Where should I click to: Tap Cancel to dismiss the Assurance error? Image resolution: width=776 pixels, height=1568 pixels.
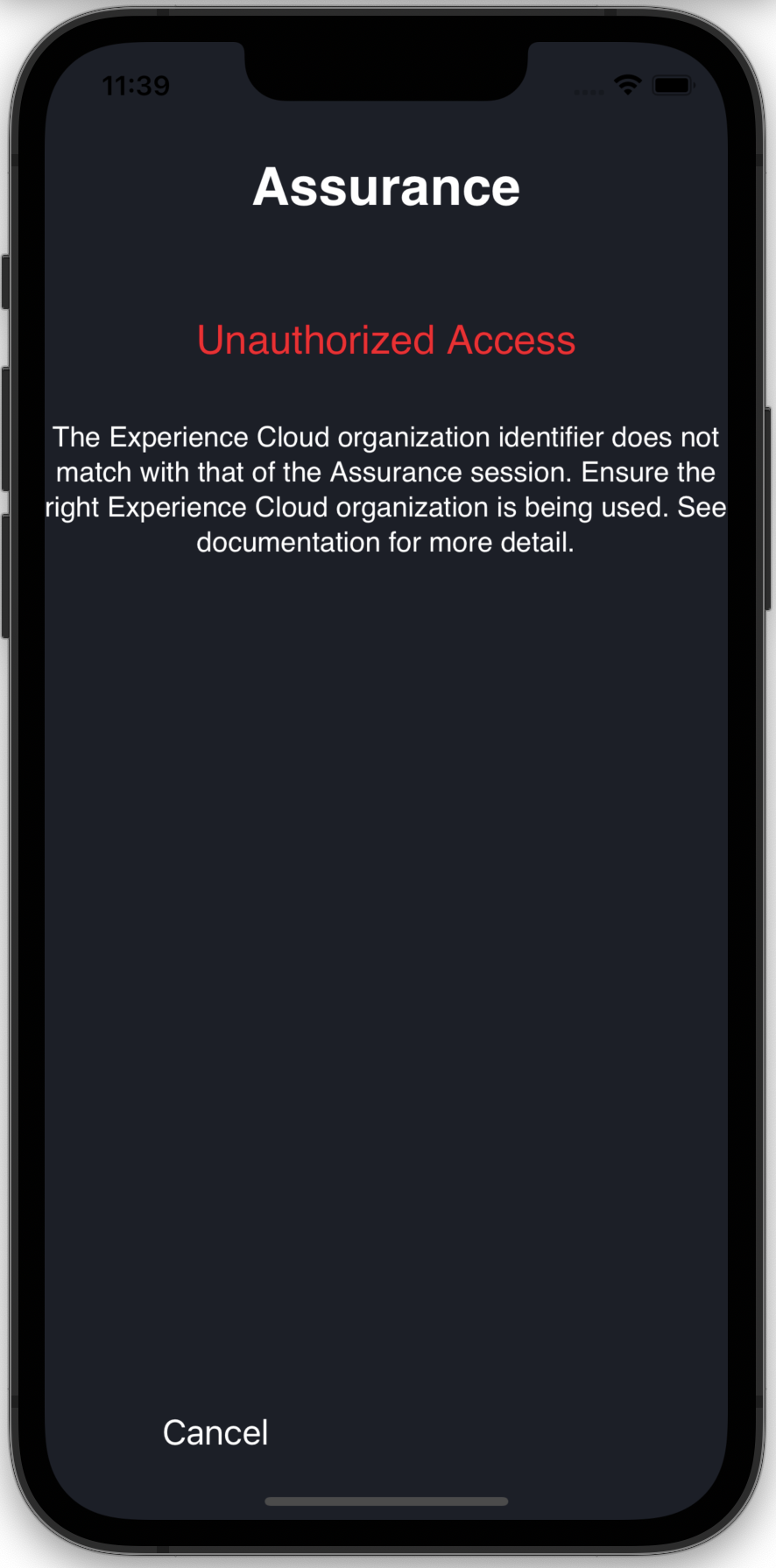click(x=215, y=1433)
